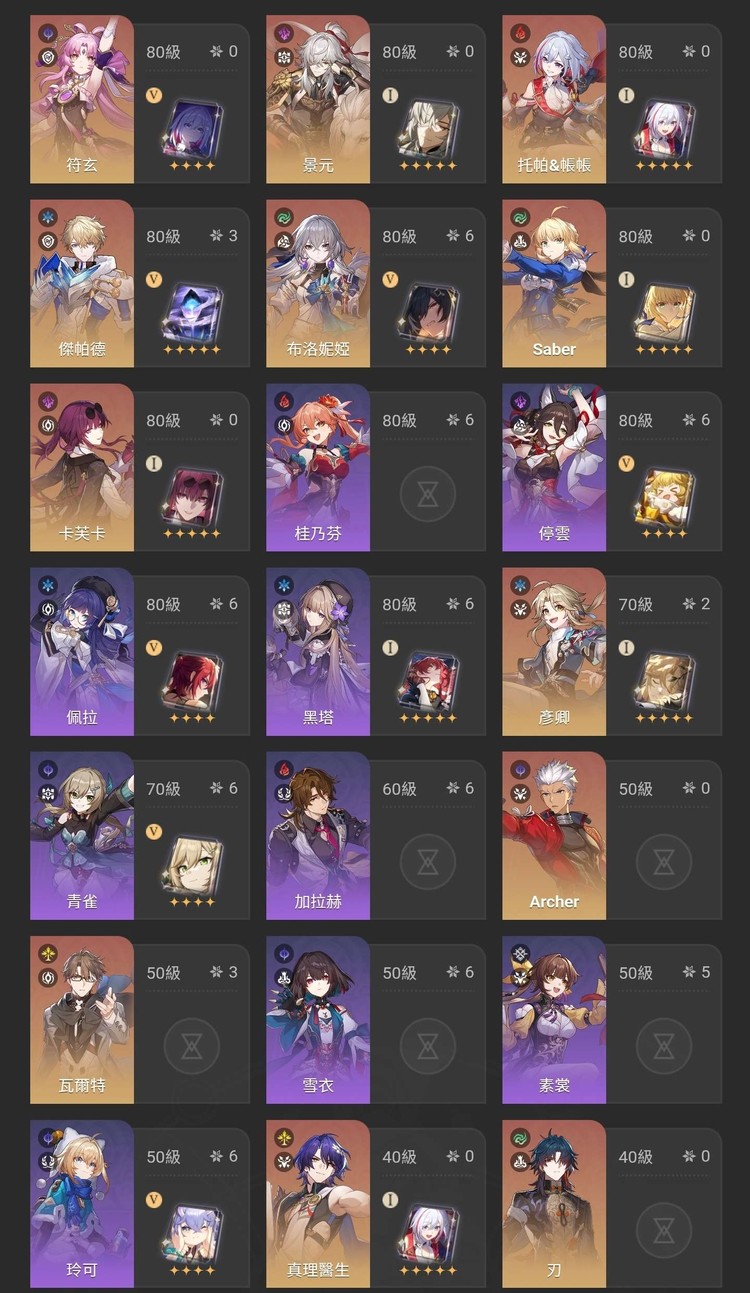Tap the 瓦爾特 character card

(140, 1019)
